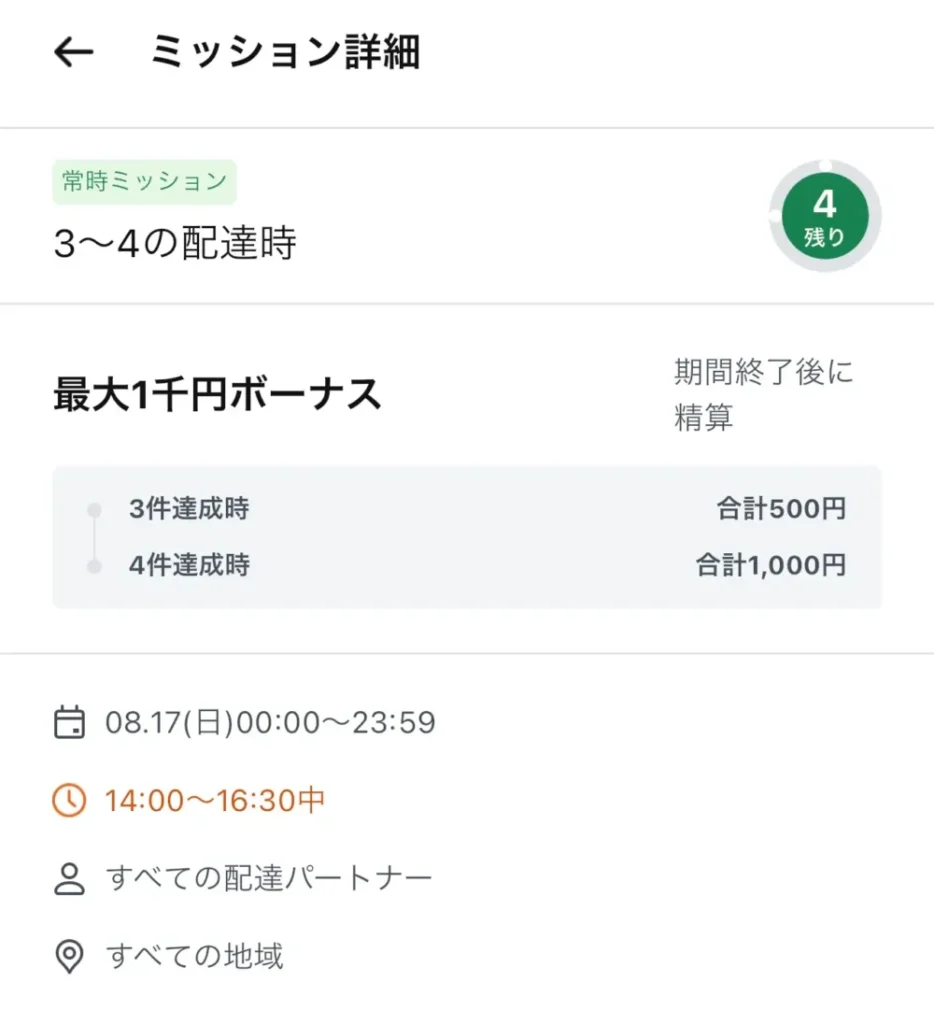Image resolution: width=934 pixels, height=1024 pixels.
Task: Tap the green 4 残り progress badge
Action: coord(824,215)
